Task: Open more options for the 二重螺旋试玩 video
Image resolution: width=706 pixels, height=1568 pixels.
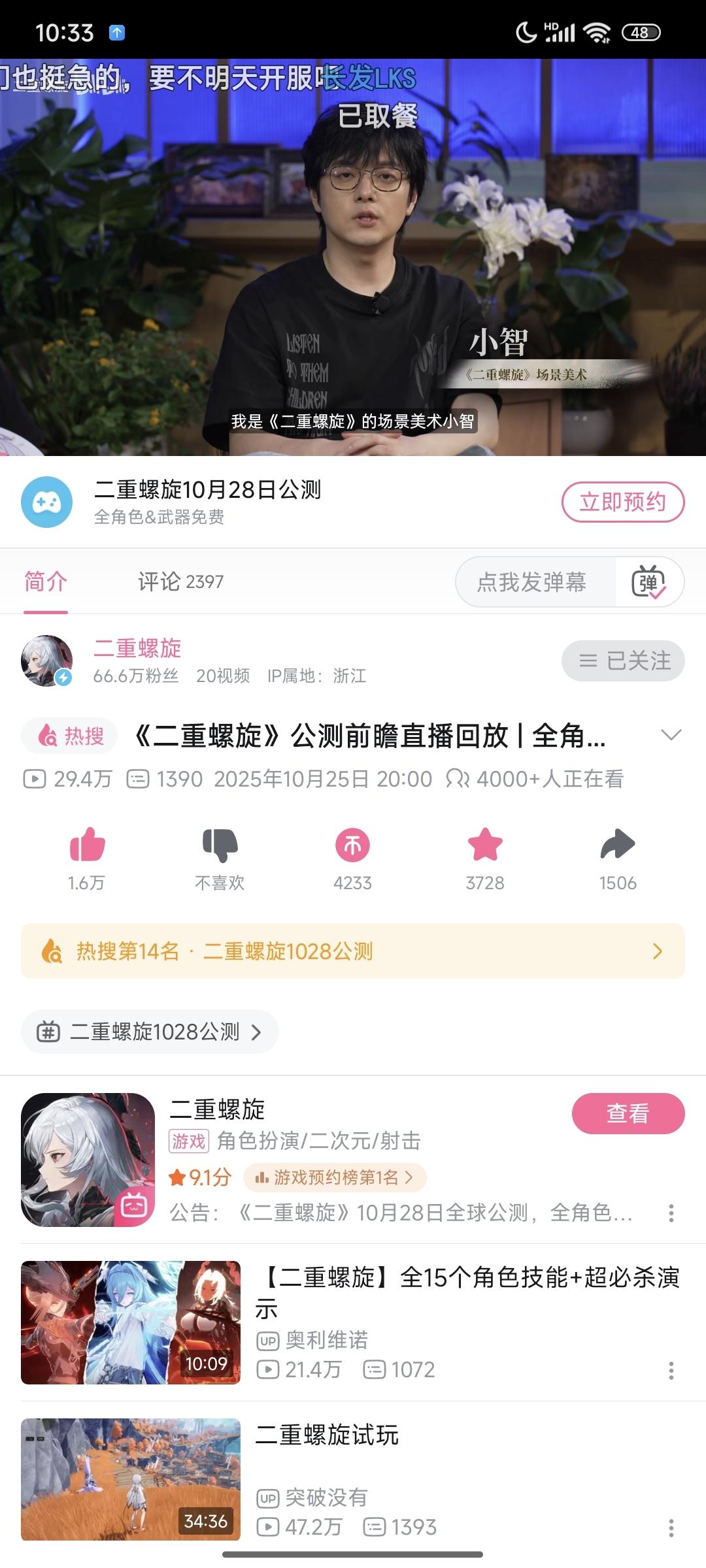Action: (671, 1527)
